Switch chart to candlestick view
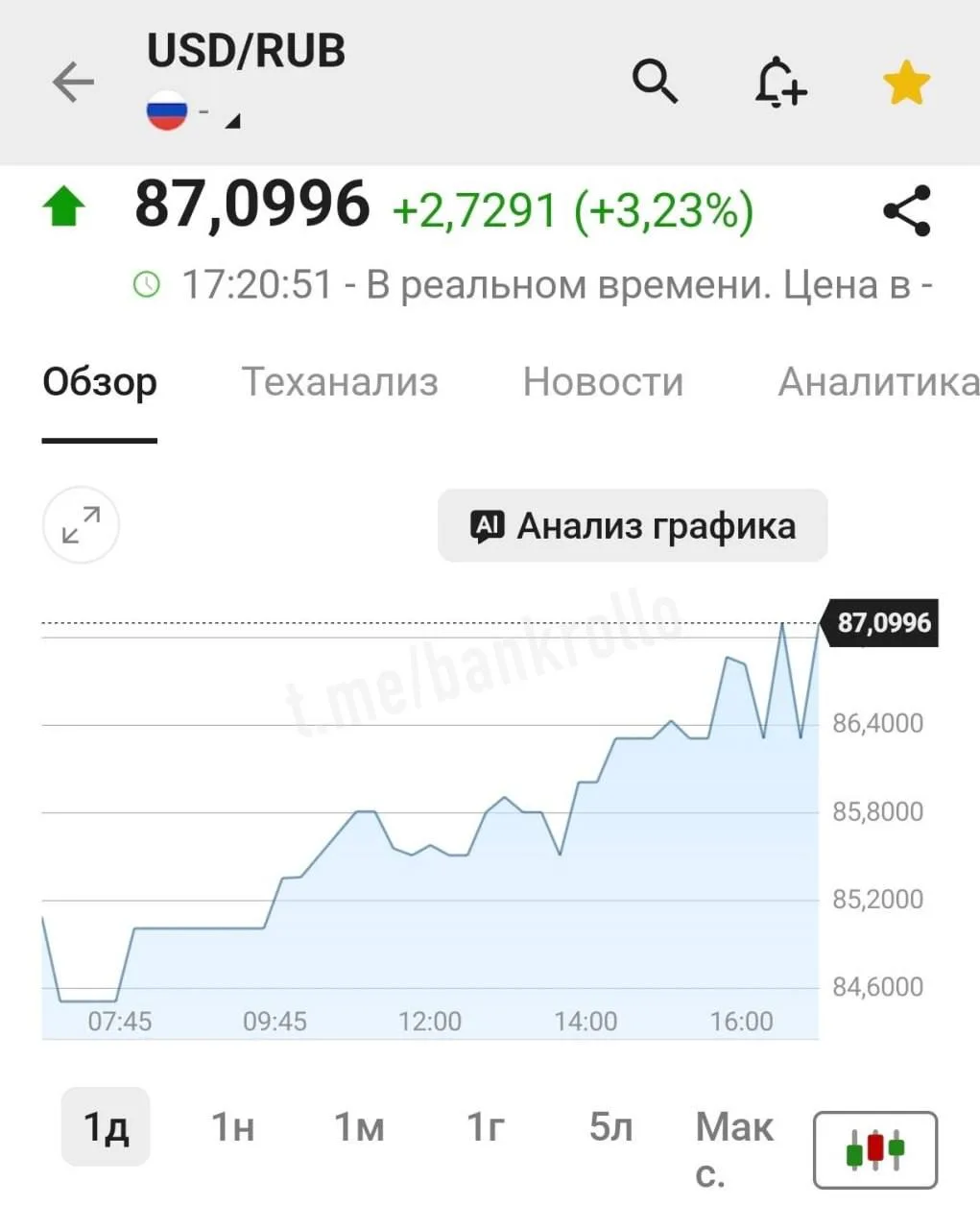This screenshot has width=980, height=1229. (x=875, y=1149)
